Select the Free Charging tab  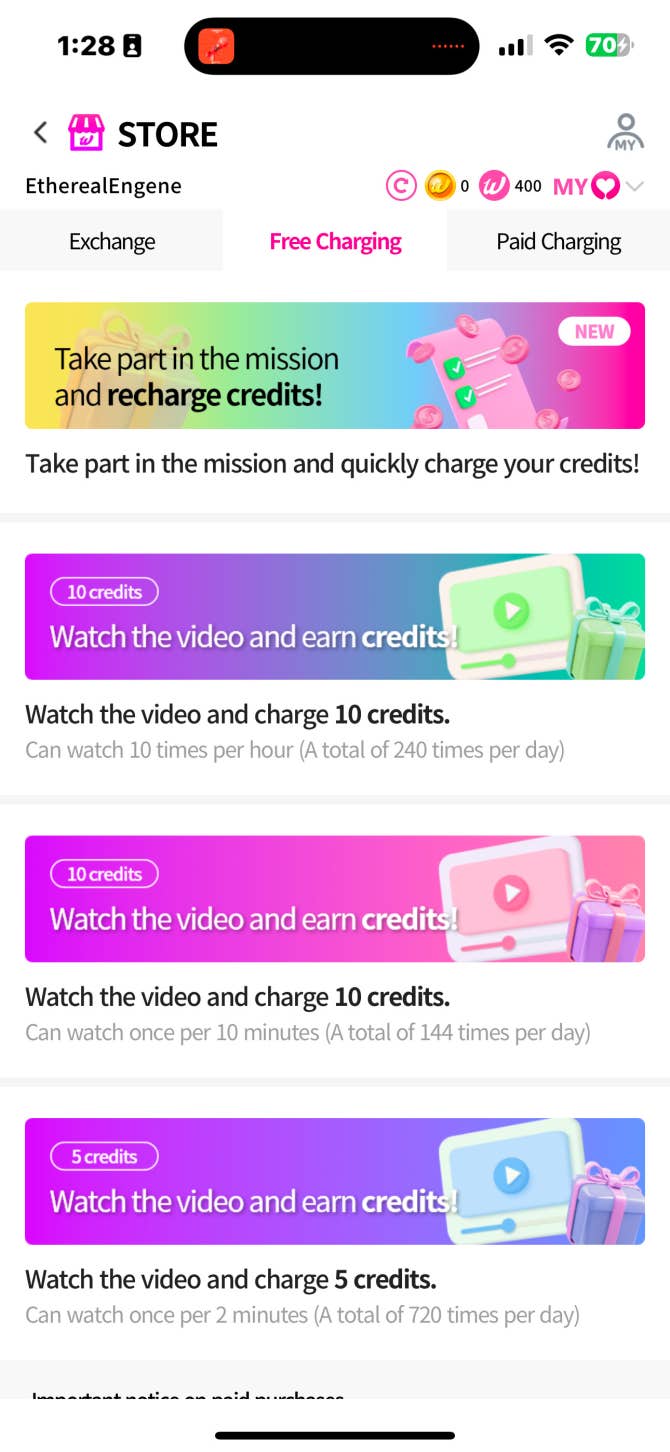click(335, 241)
